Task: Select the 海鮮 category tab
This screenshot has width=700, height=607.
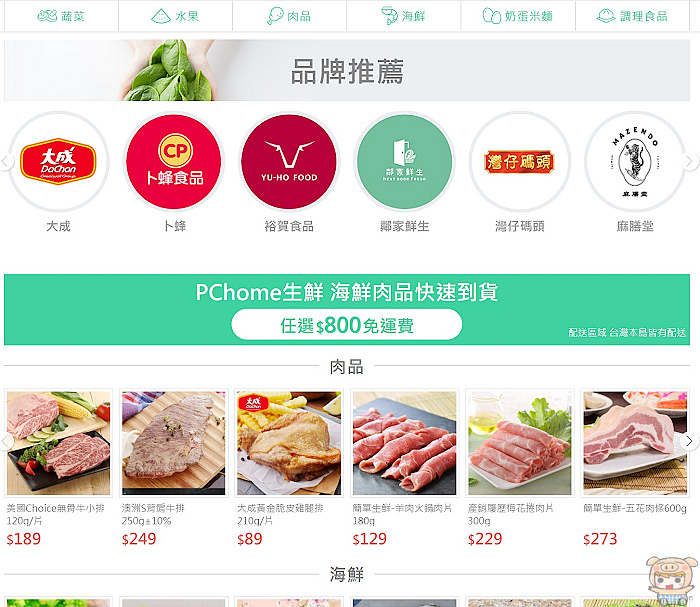Action: (403, 16)
